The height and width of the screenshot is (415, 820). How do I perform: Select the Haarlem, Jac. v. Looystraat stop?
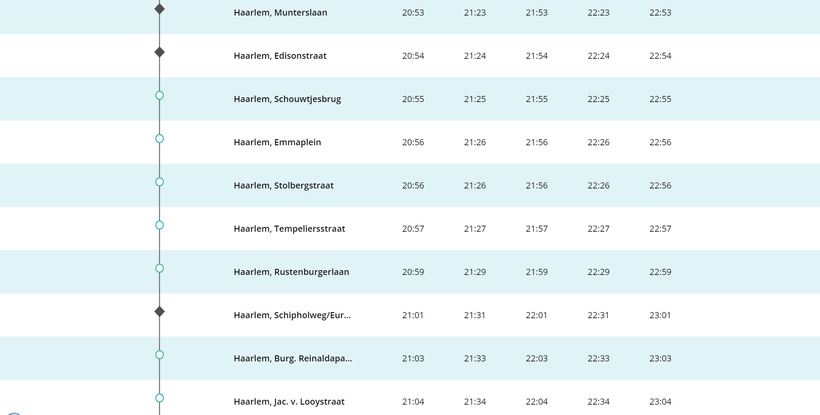pyautogui.click(x=289, y=401)
